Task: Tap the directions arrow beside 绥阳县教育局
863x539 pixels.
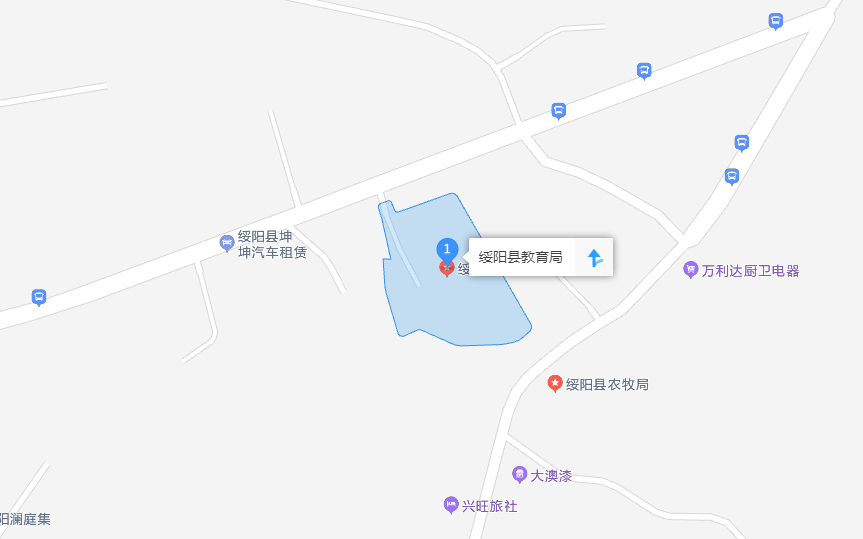Action: pos(595,258)
